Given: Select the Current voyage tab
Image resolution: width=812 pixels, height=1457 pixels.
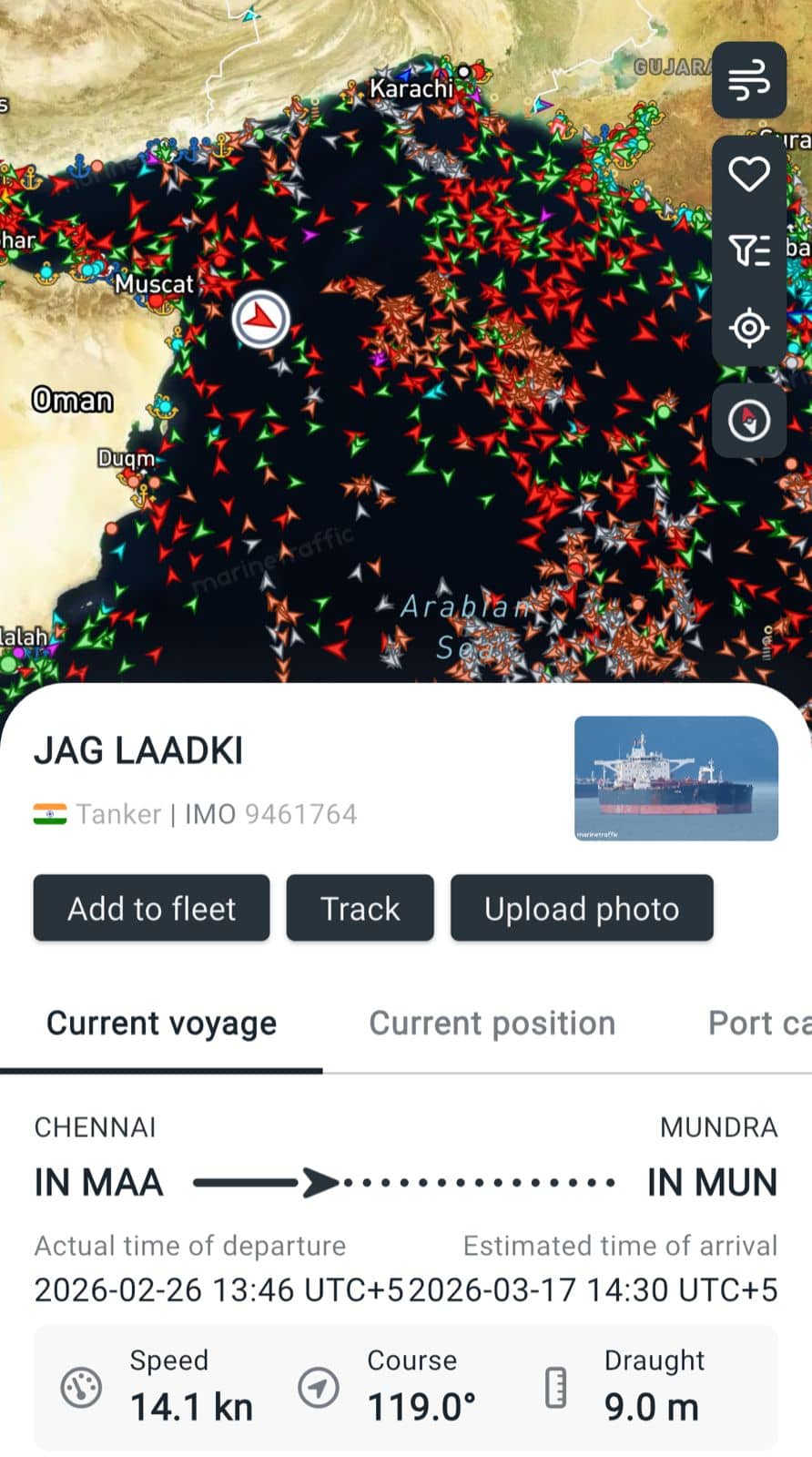Looking at the screenshot, I should (161, 1023).
